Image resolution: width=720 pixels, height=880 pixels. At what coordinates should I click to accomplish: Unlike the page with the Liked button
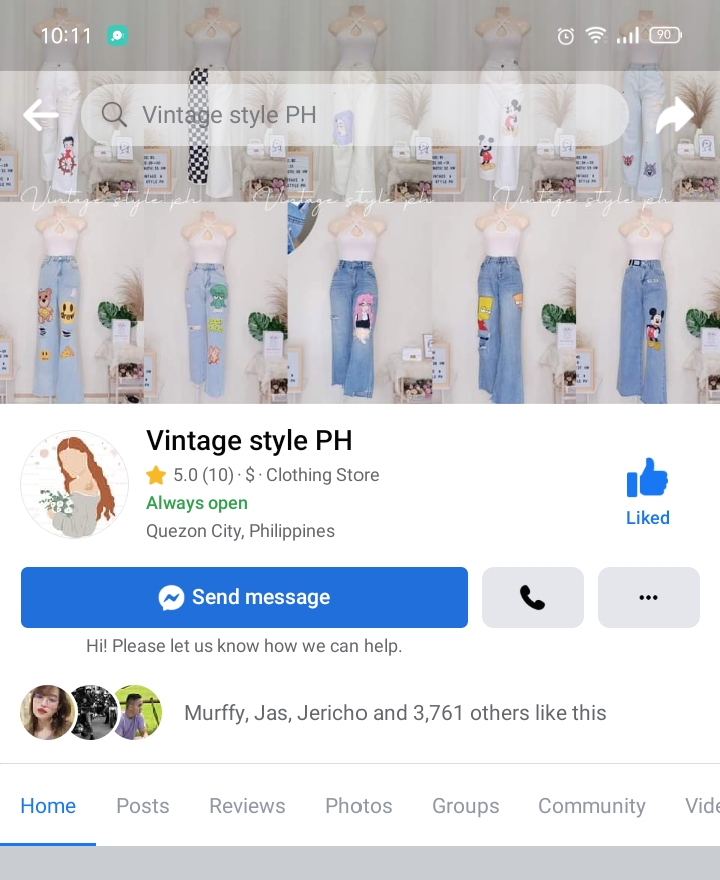(x=647, y=491)
